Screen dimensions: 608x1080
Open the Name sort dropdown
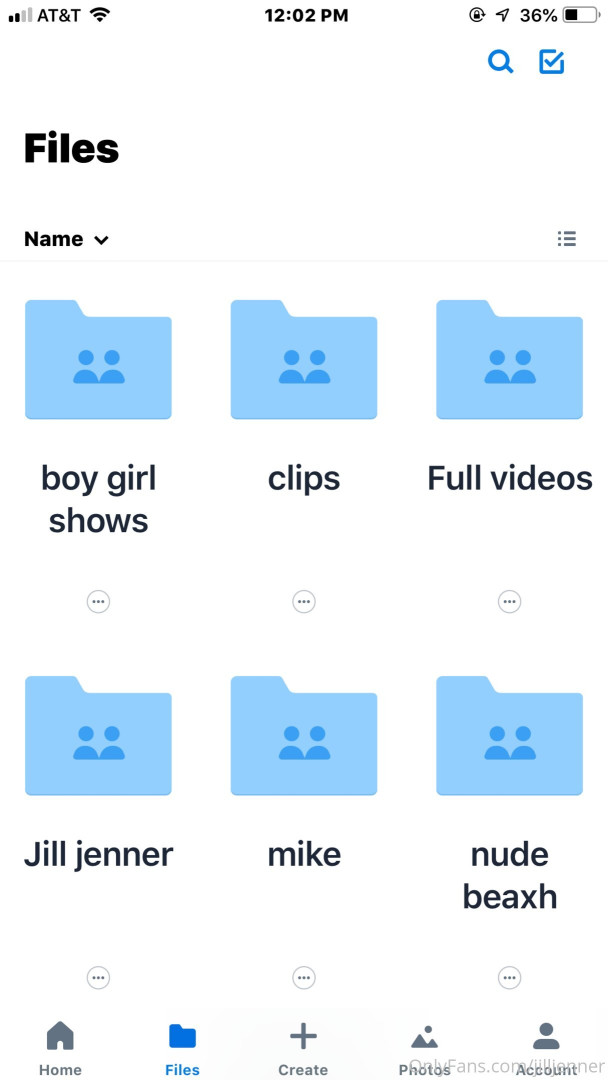coord(66,239)
